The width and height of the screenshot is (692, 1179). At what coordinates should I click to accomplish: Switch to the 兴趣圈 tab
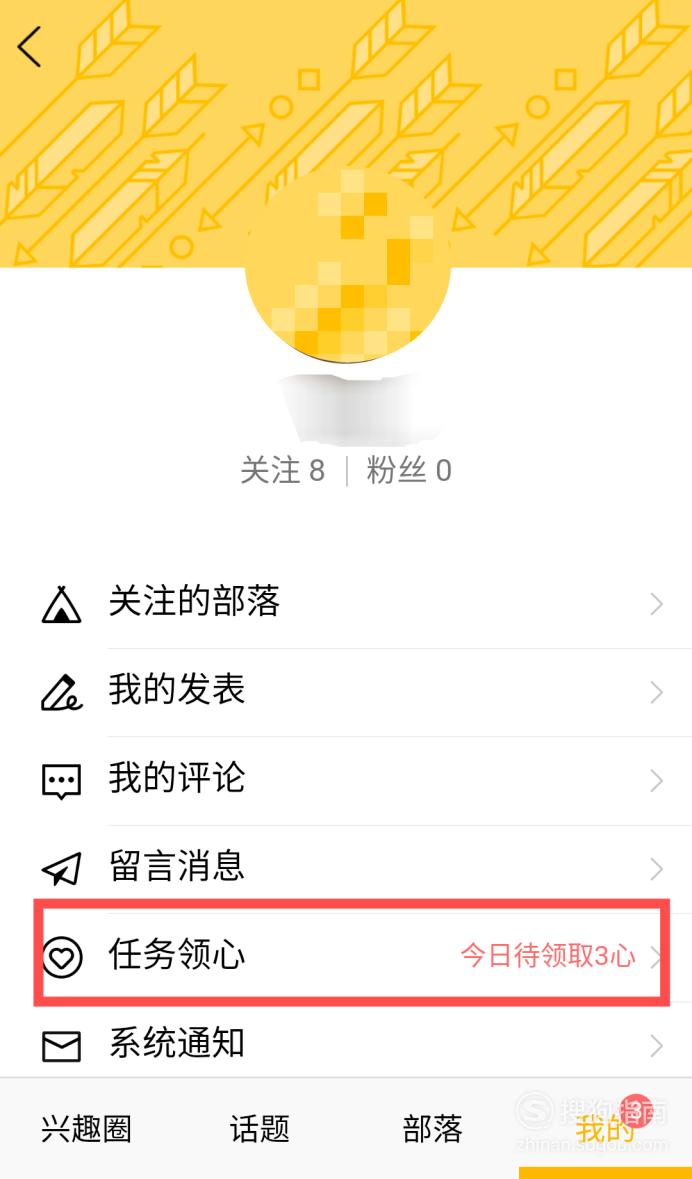86,1129
